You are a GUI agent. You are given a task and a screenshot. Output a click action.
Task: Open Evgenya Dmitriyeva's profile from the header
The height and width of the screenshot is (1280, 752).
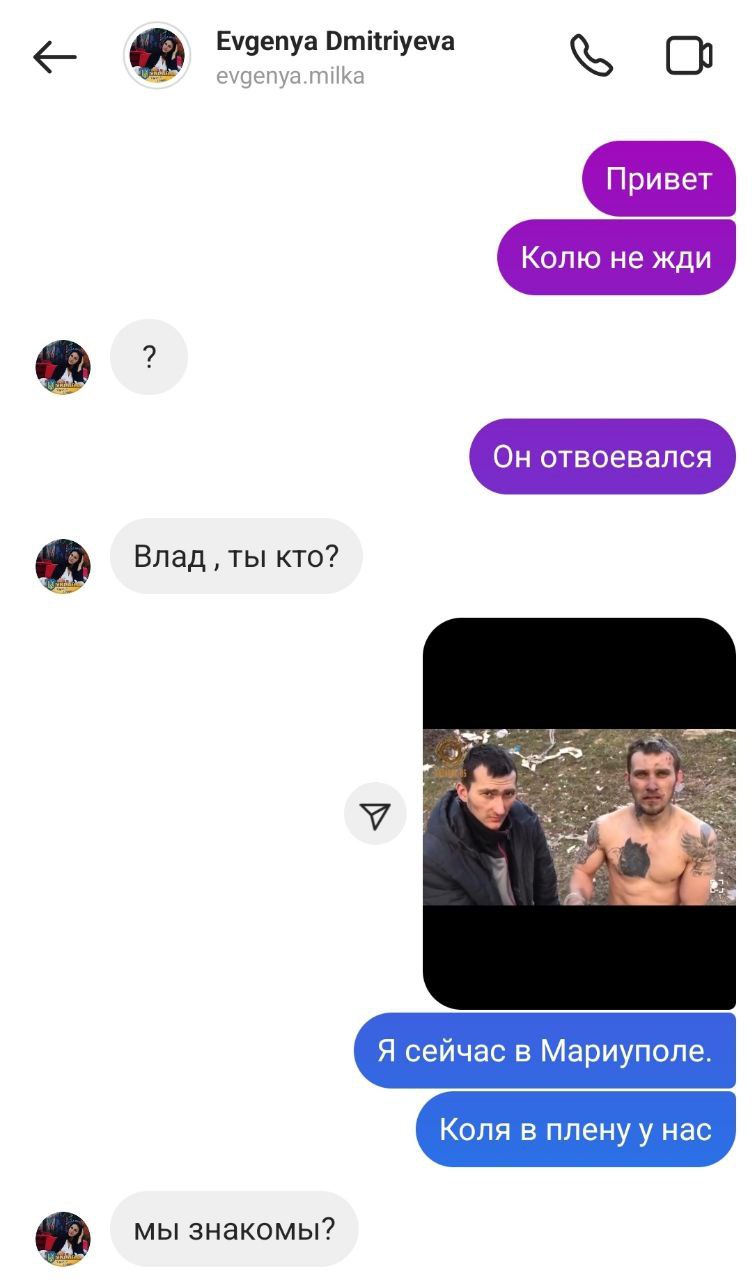pos(335,56)
